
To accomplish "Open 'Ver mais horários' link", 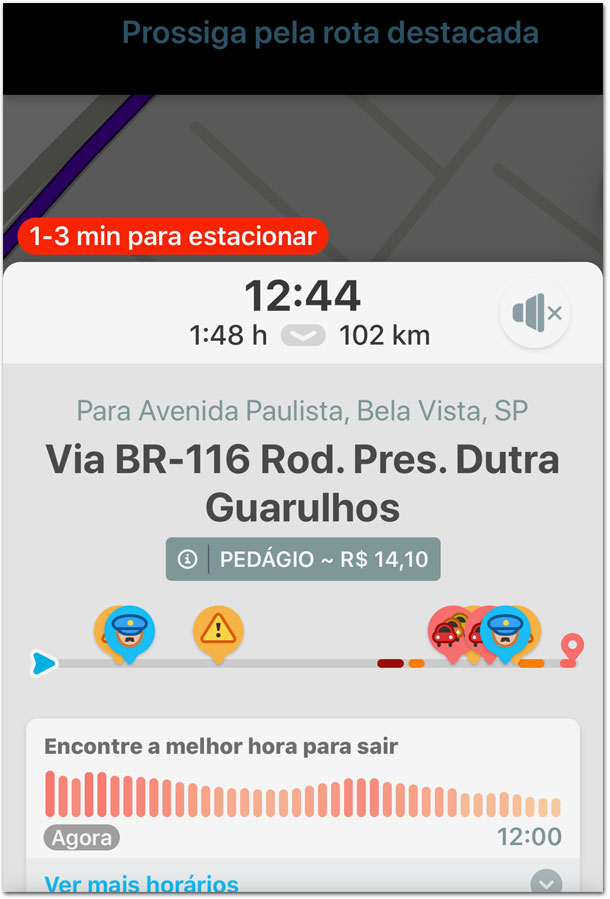I will [x=142, y=884].
